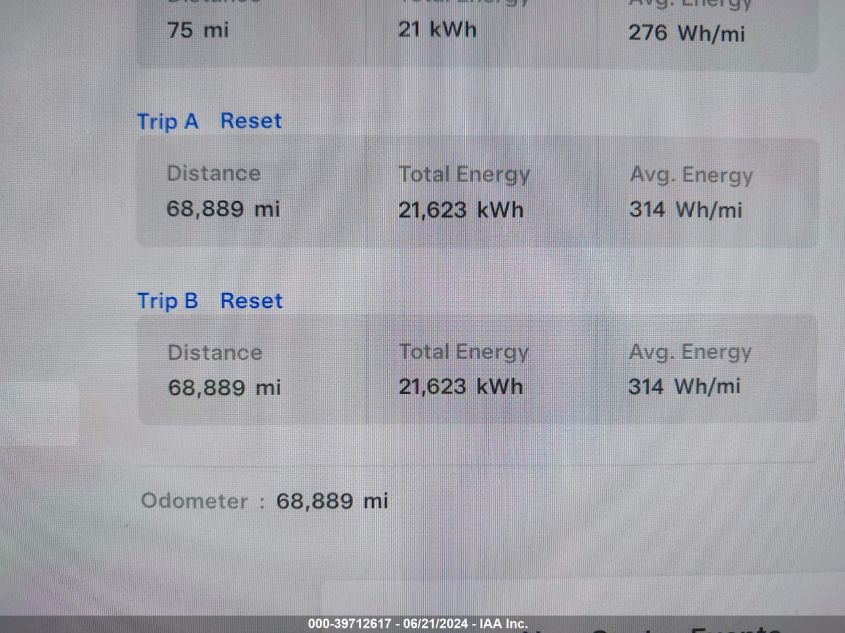Tap the Trip B name to rename
Viewport: 845px width, 633px height.
click(x=167, y=301)
